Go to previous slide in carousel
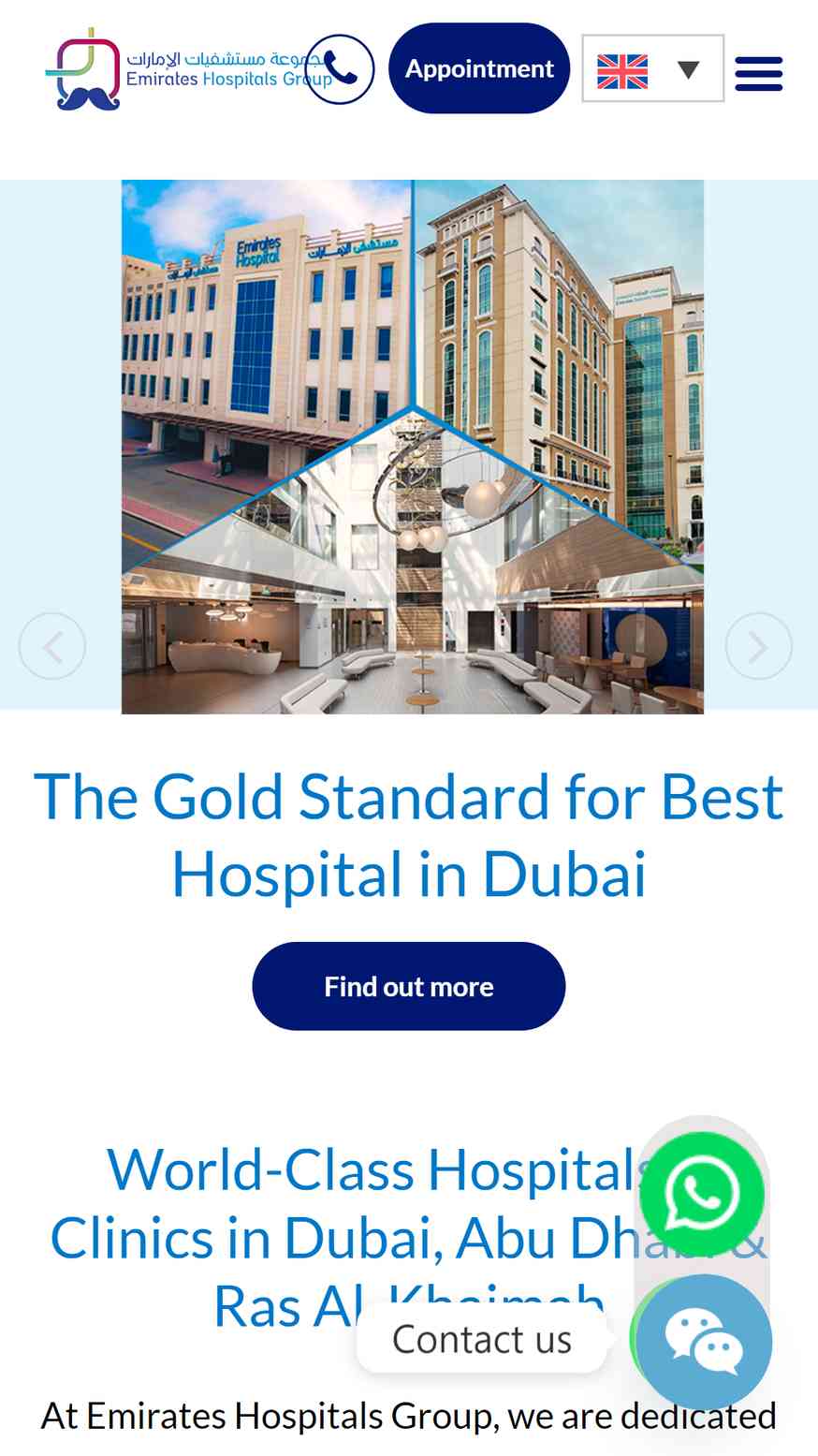 pos(52,646)
